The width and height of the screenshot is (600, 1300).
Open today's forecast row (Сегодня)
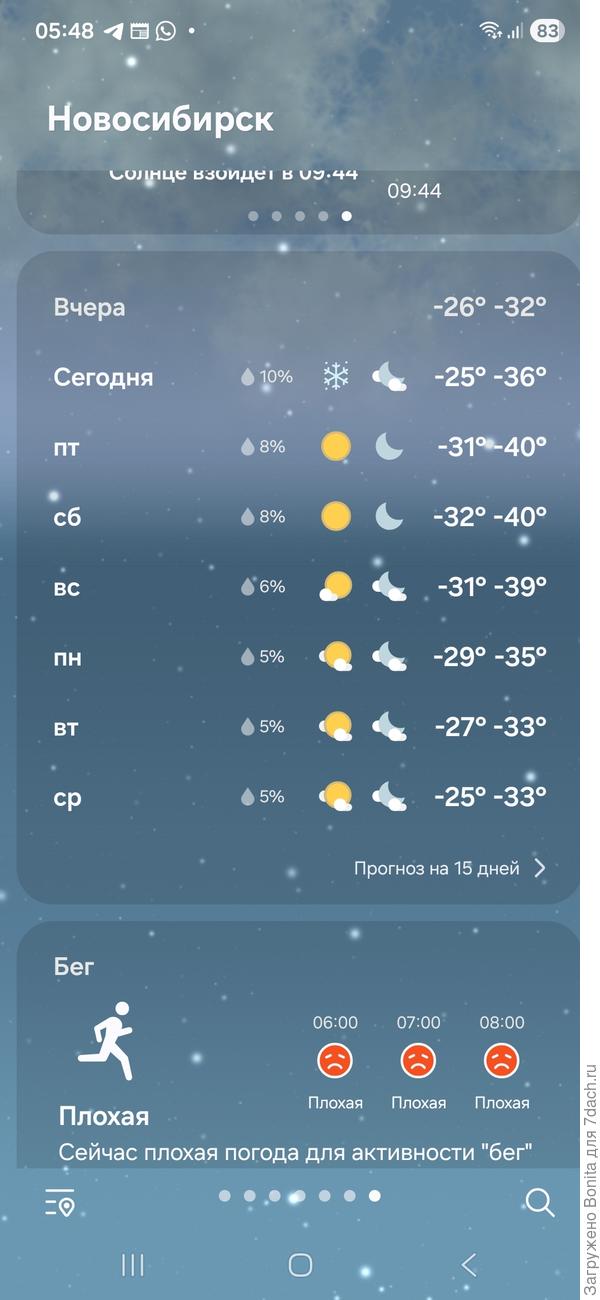point(300,377)
